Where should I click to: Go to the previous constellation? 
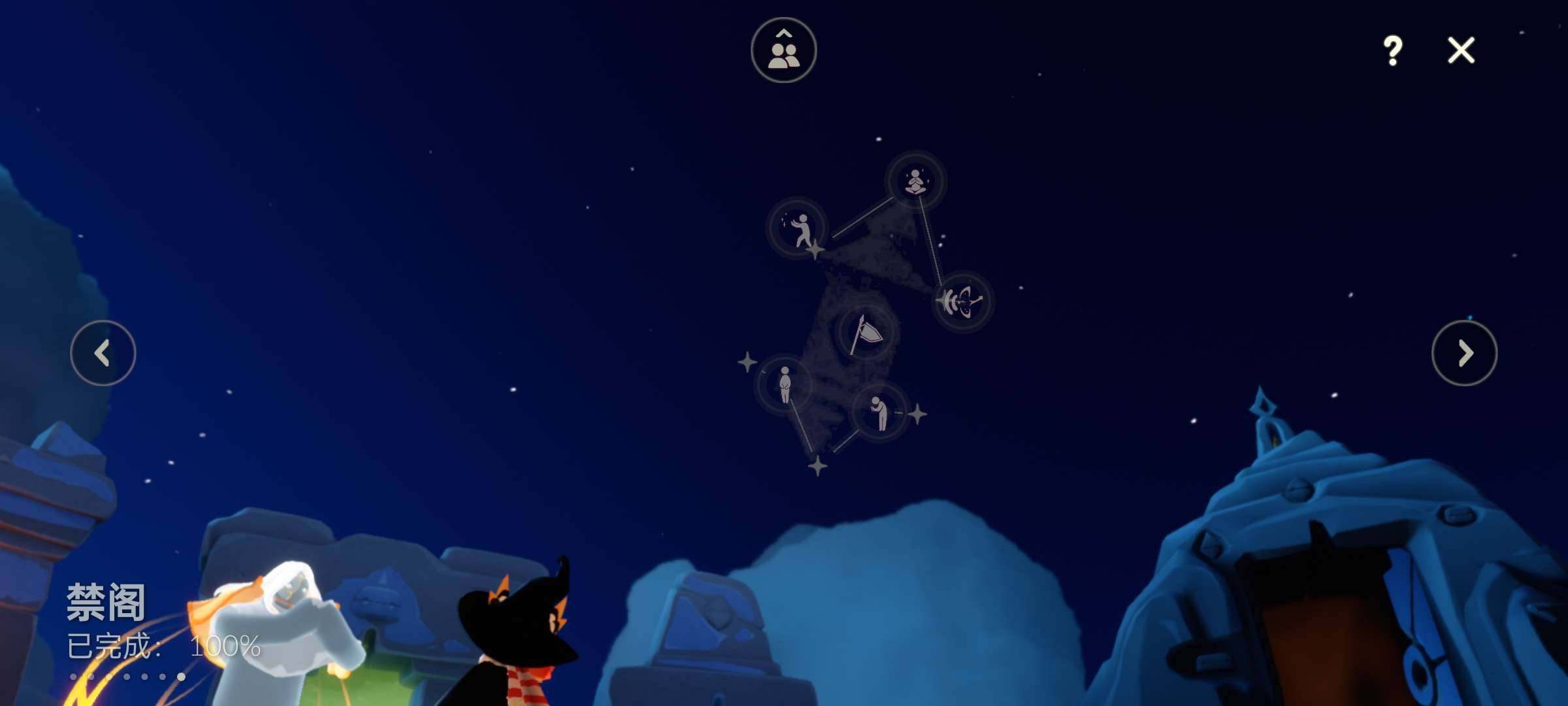tap(103, 353)
